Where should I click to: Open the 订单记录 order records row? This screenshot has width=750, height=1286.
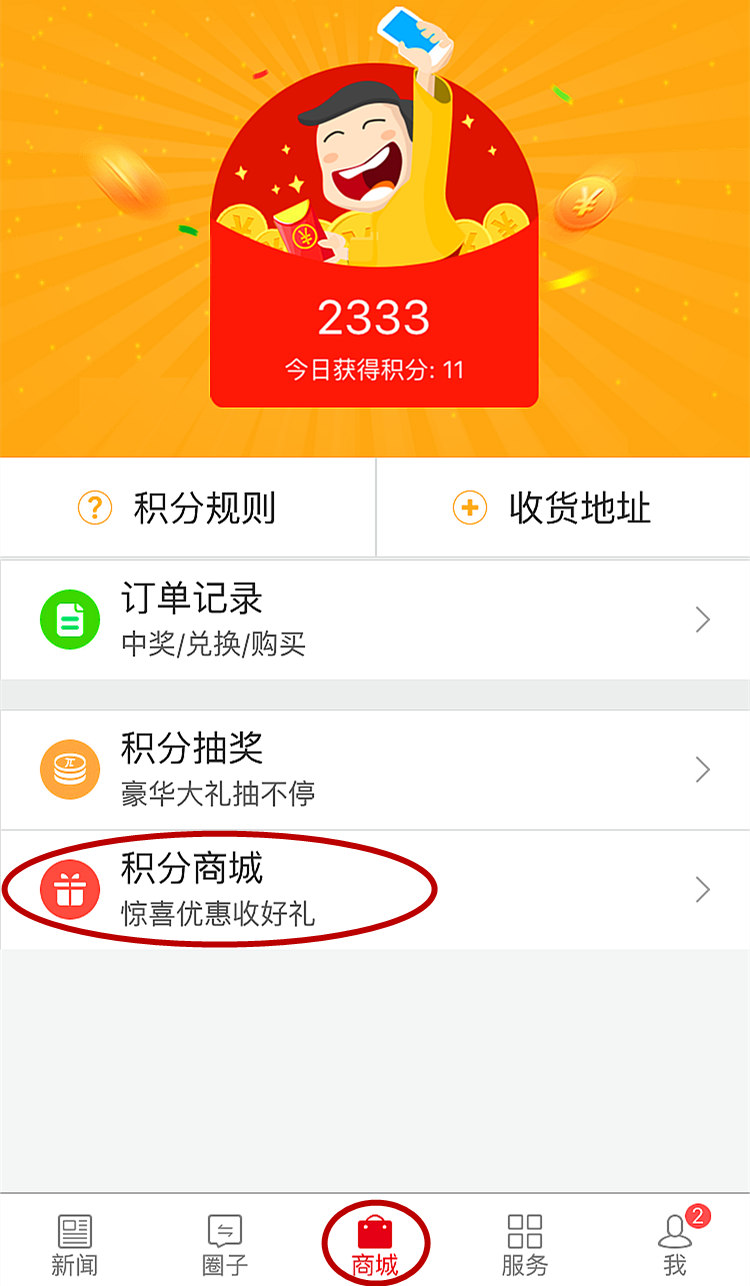click(x=375, y=620)
